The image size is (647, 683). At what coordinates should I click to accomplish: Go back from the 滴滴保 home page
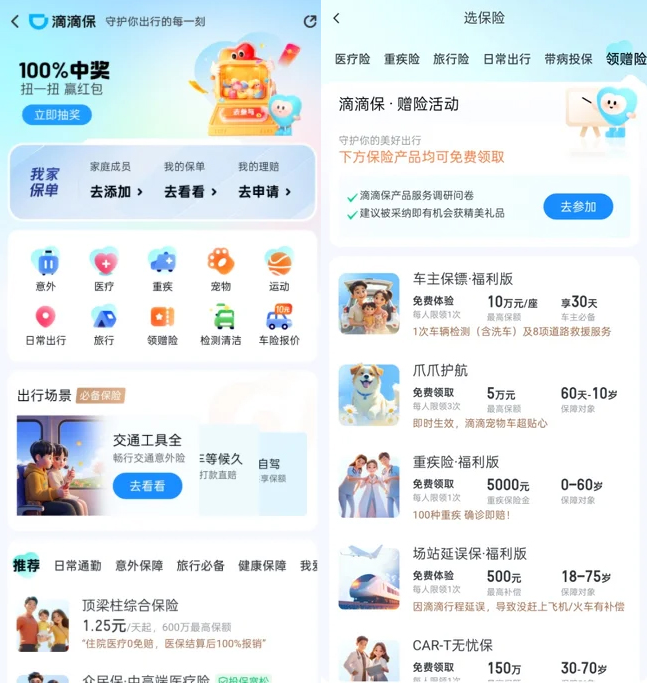14,21
